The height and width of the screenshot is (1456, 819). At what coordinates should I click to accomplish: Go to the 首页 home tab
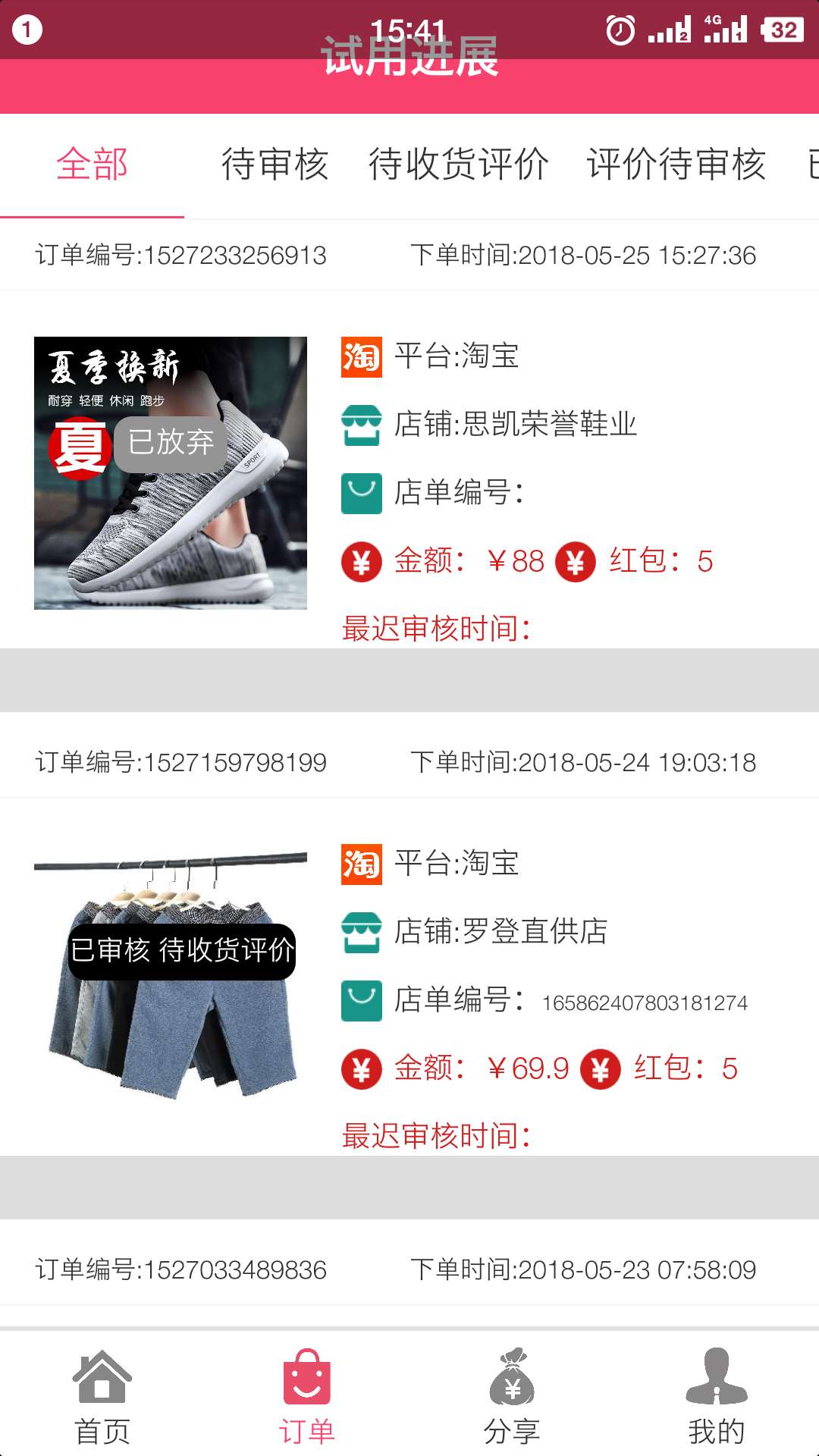[102, 1397]
